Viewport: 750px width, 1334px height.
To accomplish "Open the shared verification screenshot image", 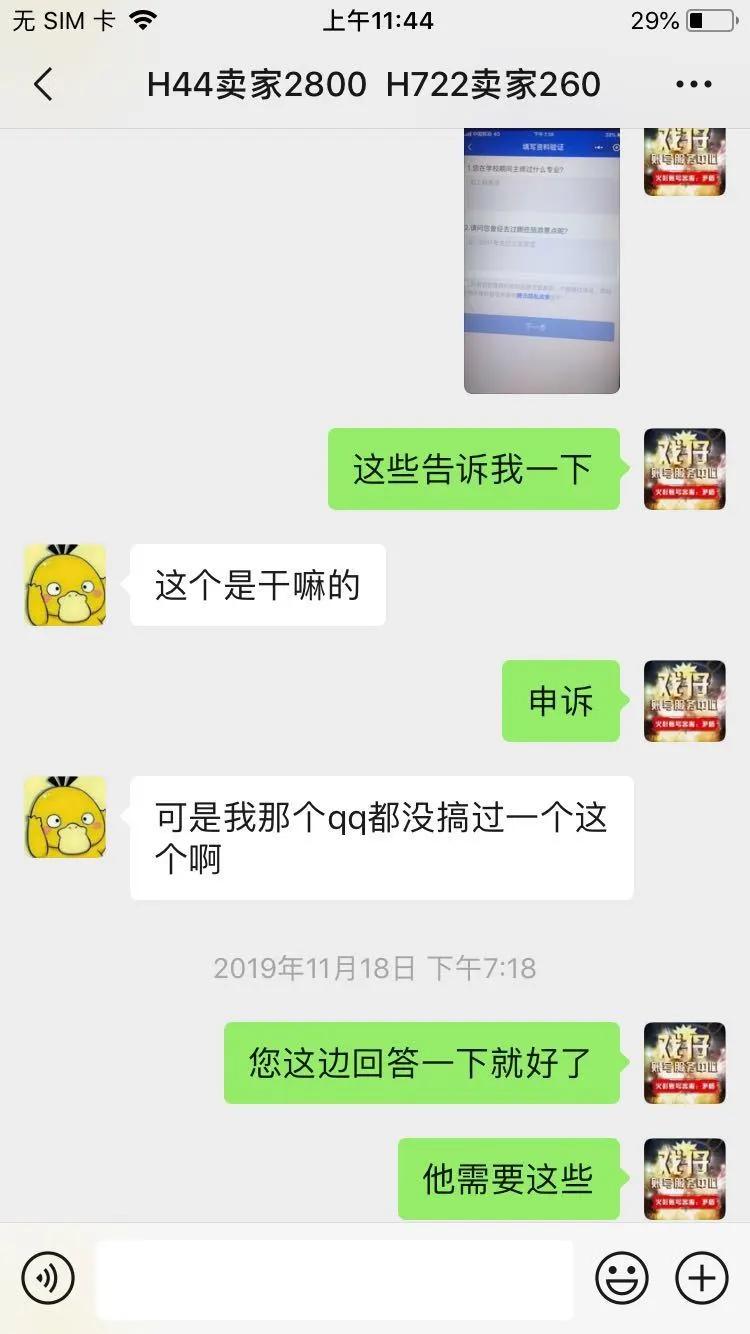I will pyautogui.click(x=540, y=265).
